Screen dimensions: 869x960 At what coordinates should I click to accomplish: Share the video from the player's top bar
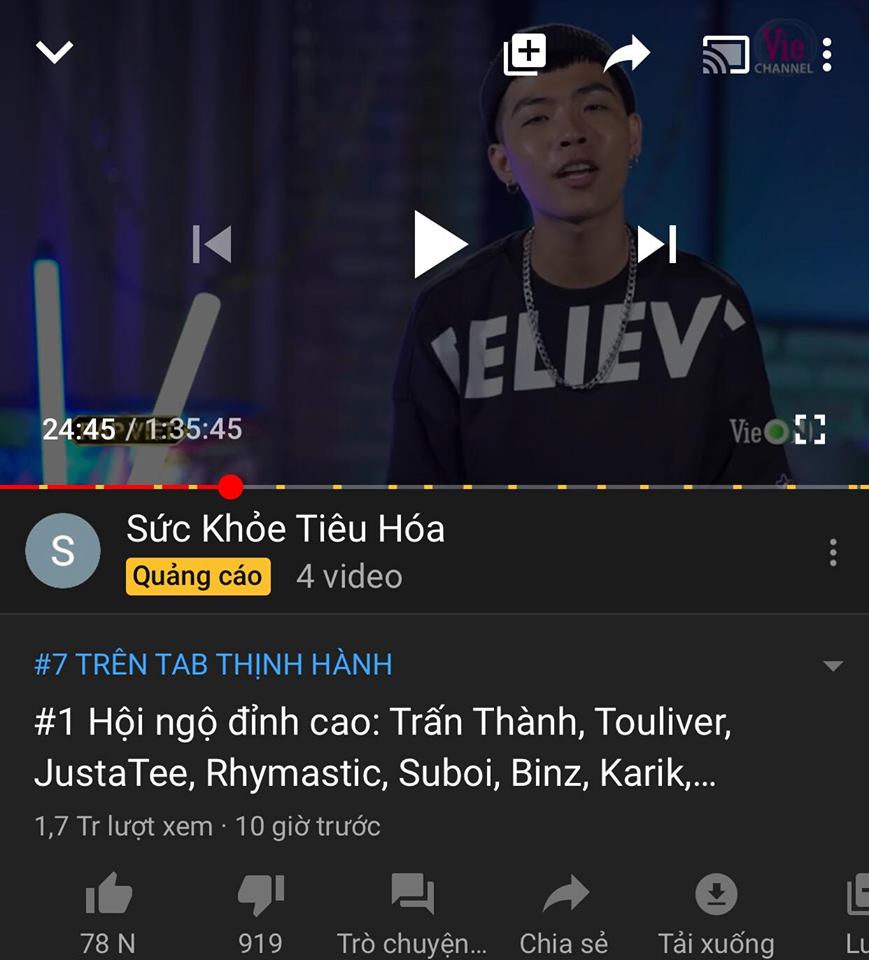click(627, 54)
